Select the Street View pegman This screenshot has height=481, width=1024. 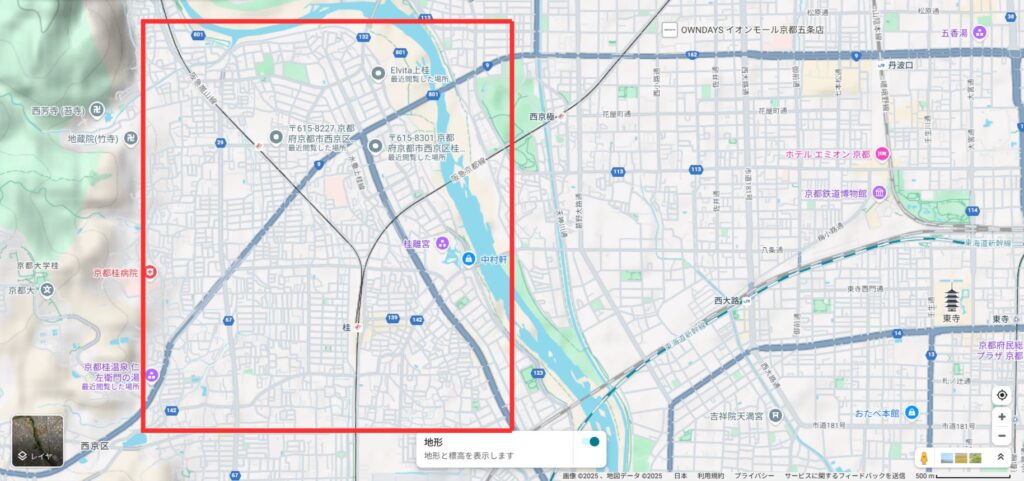pos(926,457)
